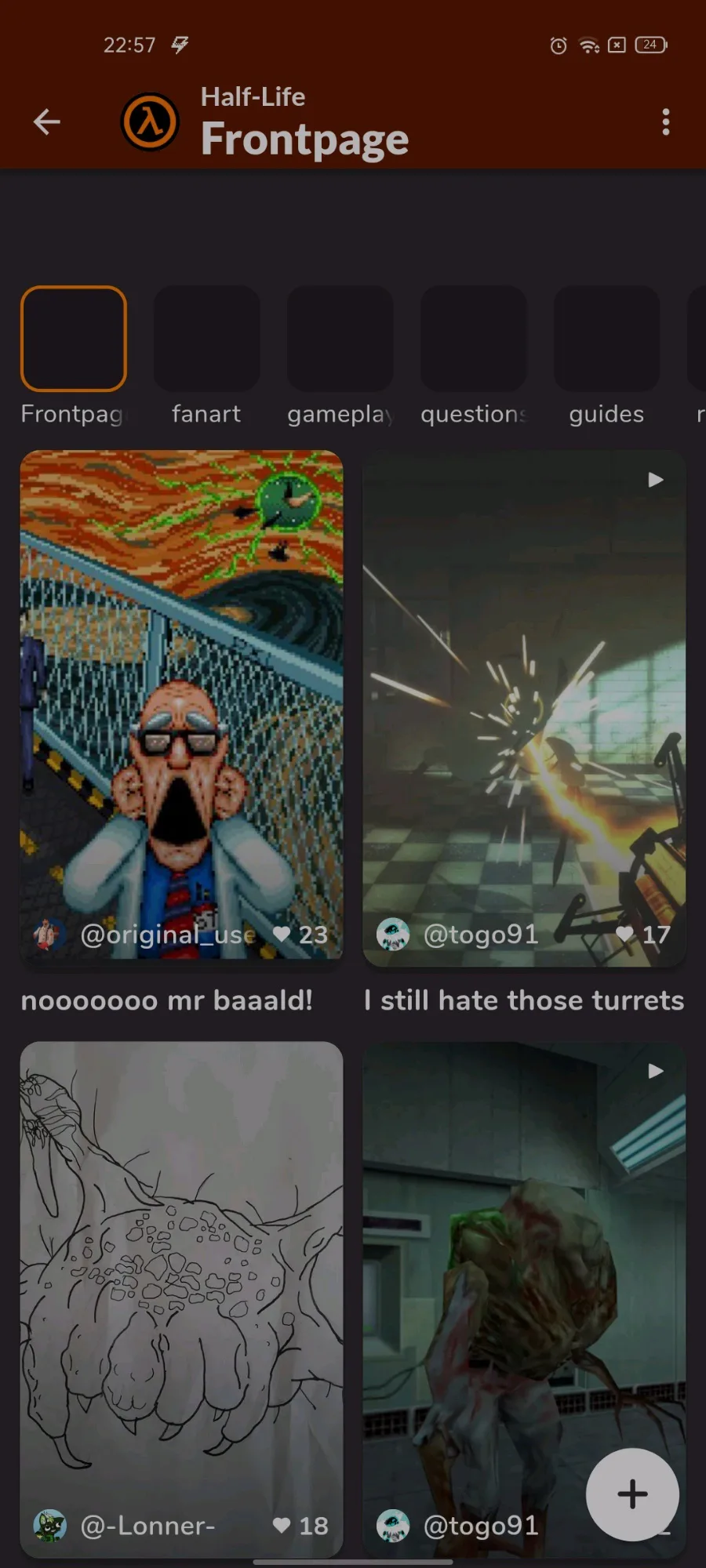Create a new post with the plus button
The image size is (706, 1568).
[x=632, y=1494]
